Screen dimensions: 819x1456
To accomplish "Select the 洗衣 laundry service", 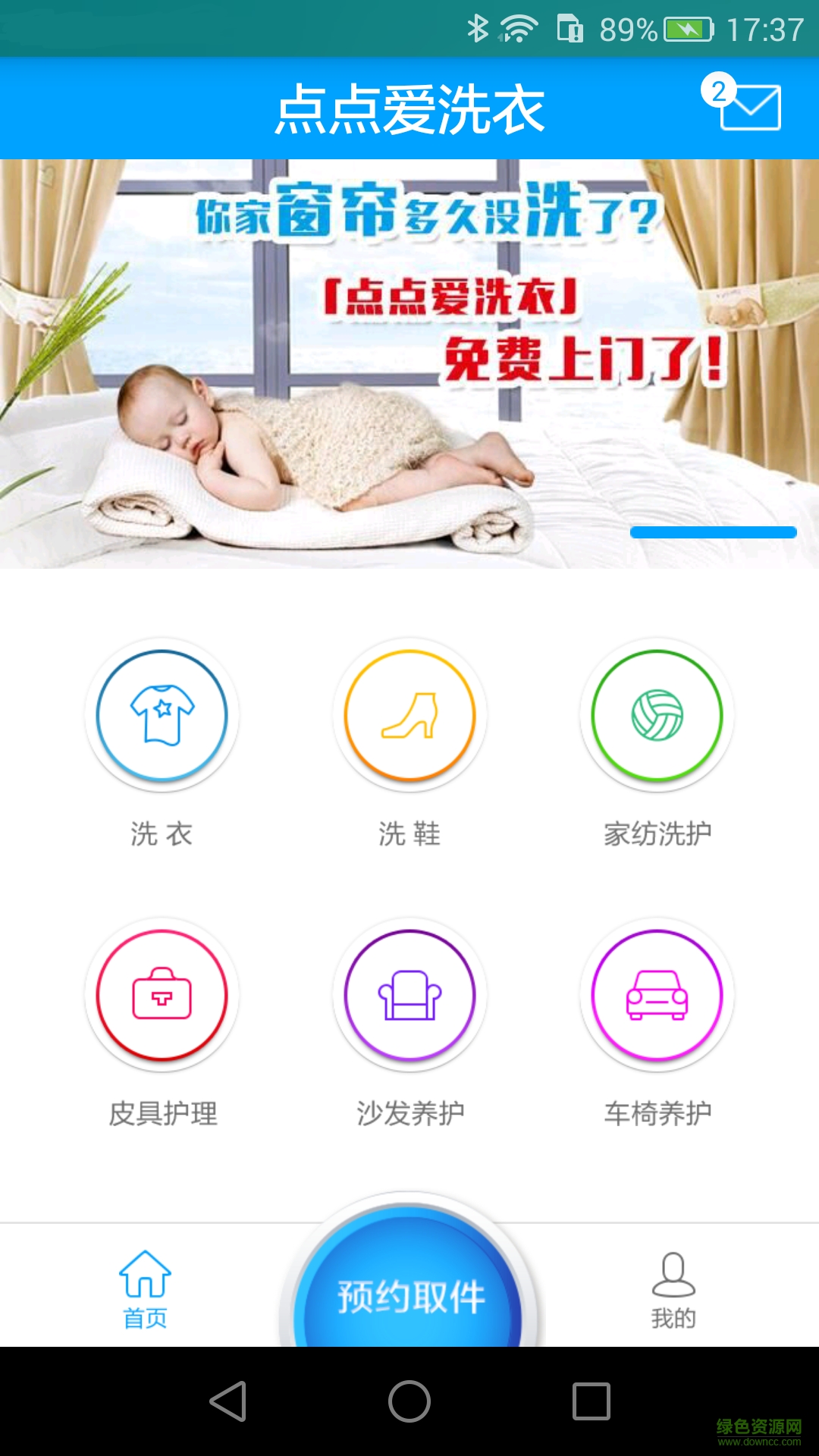I will coord(162,715).
